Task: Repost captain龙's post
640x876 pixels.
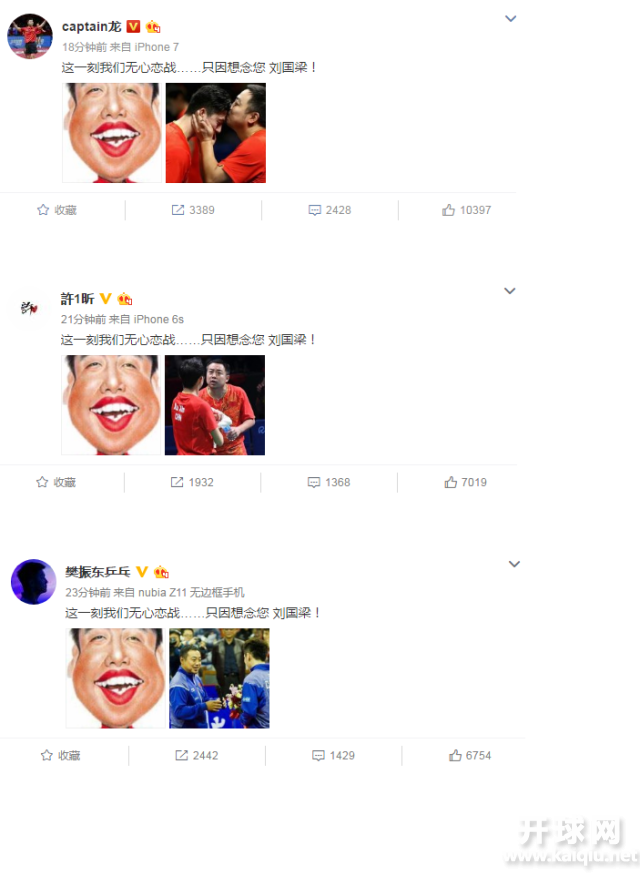Action: coord(193,210)
